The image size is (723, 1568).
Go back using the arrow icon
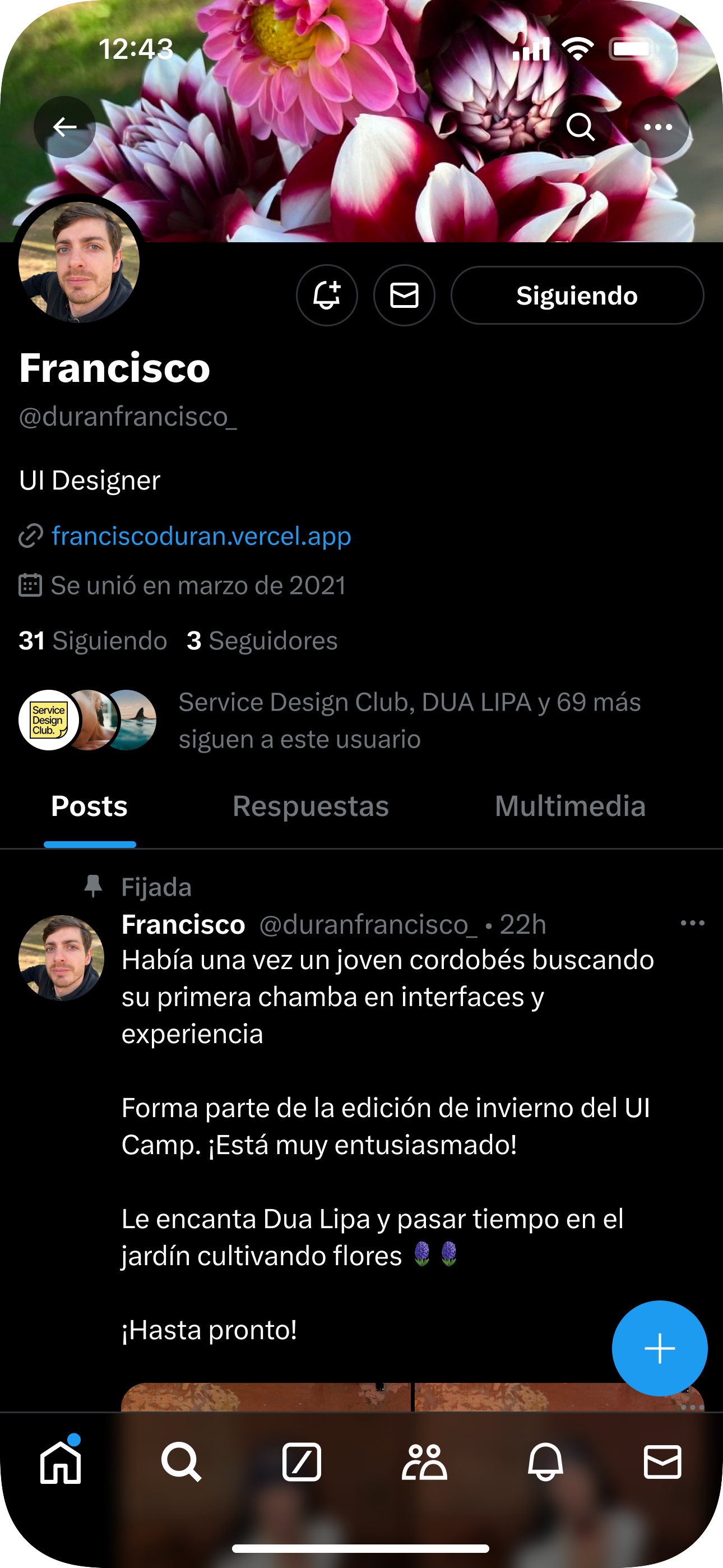[64, 127]
